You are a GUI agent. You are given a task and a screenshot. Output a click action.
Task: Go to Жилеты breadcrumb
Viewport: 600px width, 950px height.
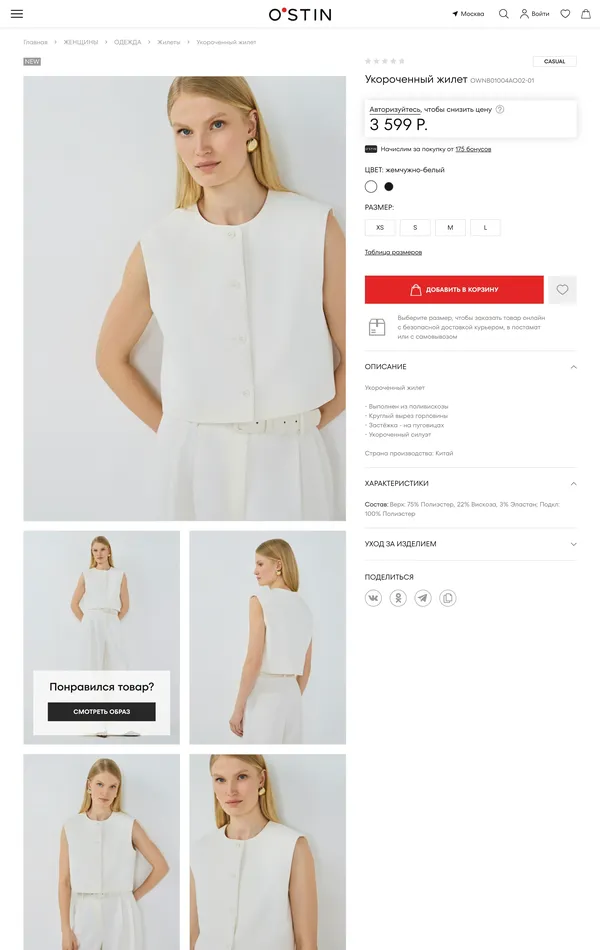point(169,42)
